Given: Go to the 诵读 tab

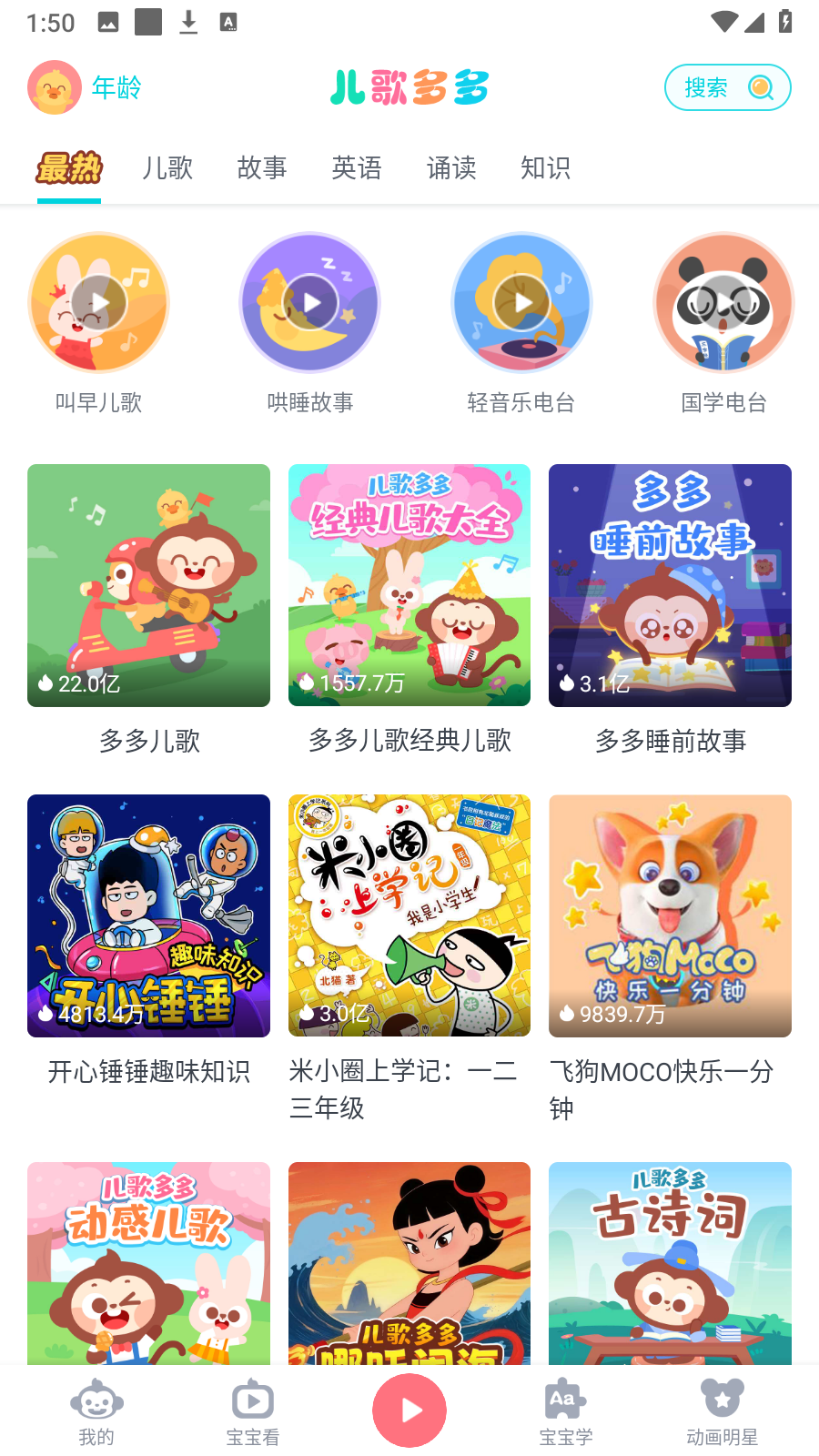Looking at the screenshot, I should coord(451,167).
